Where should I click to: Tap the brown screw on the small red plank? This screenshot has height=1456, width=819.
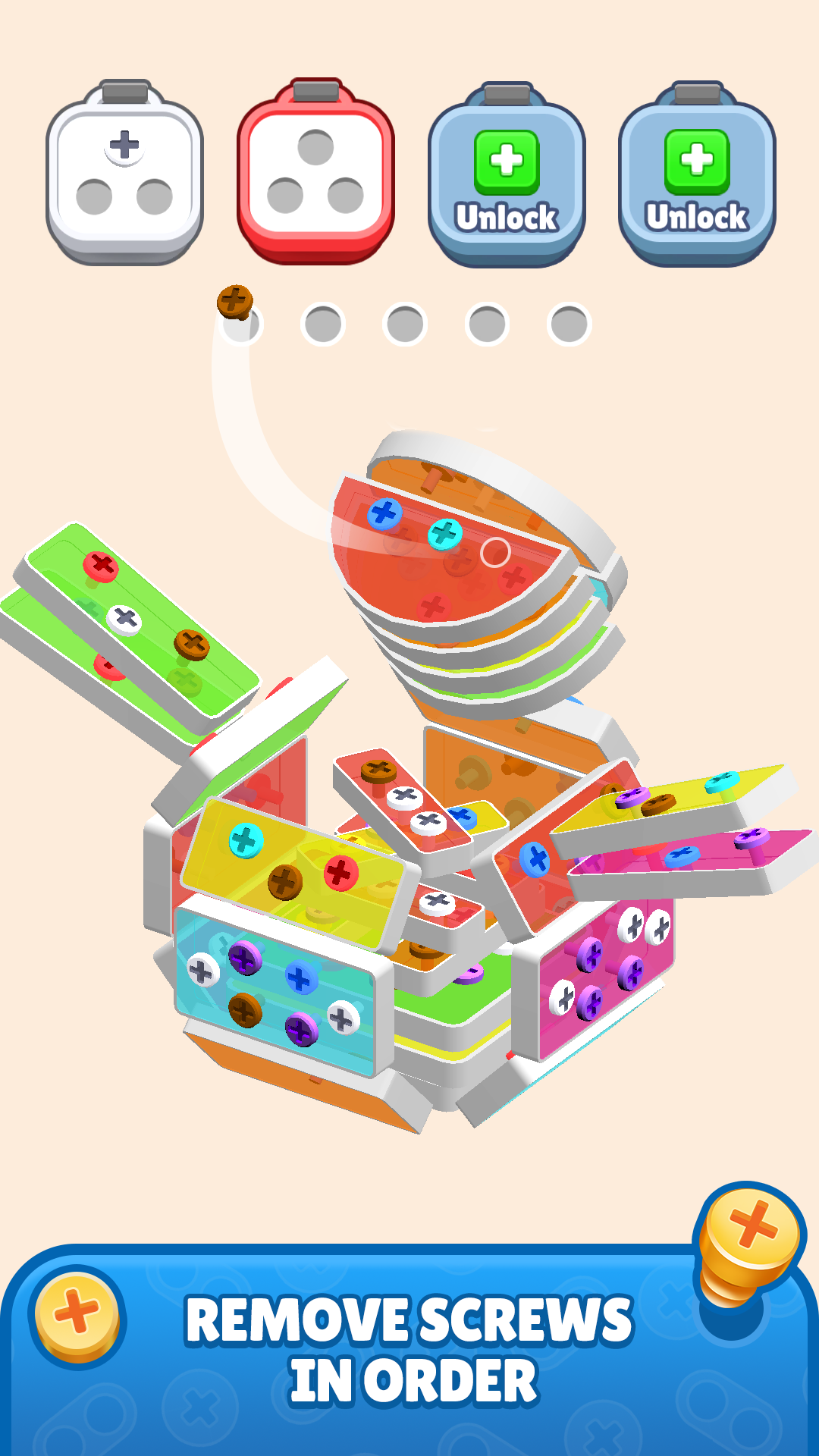378,771
